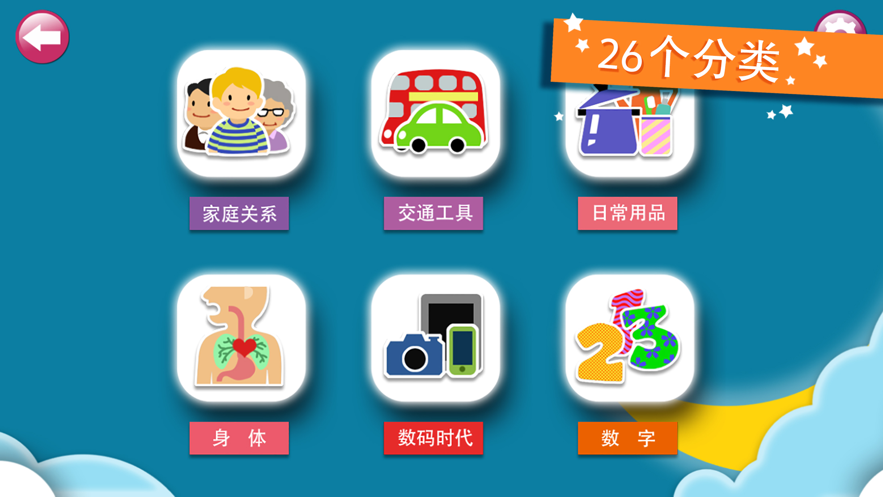Open the 数字 numbers category

629,338
